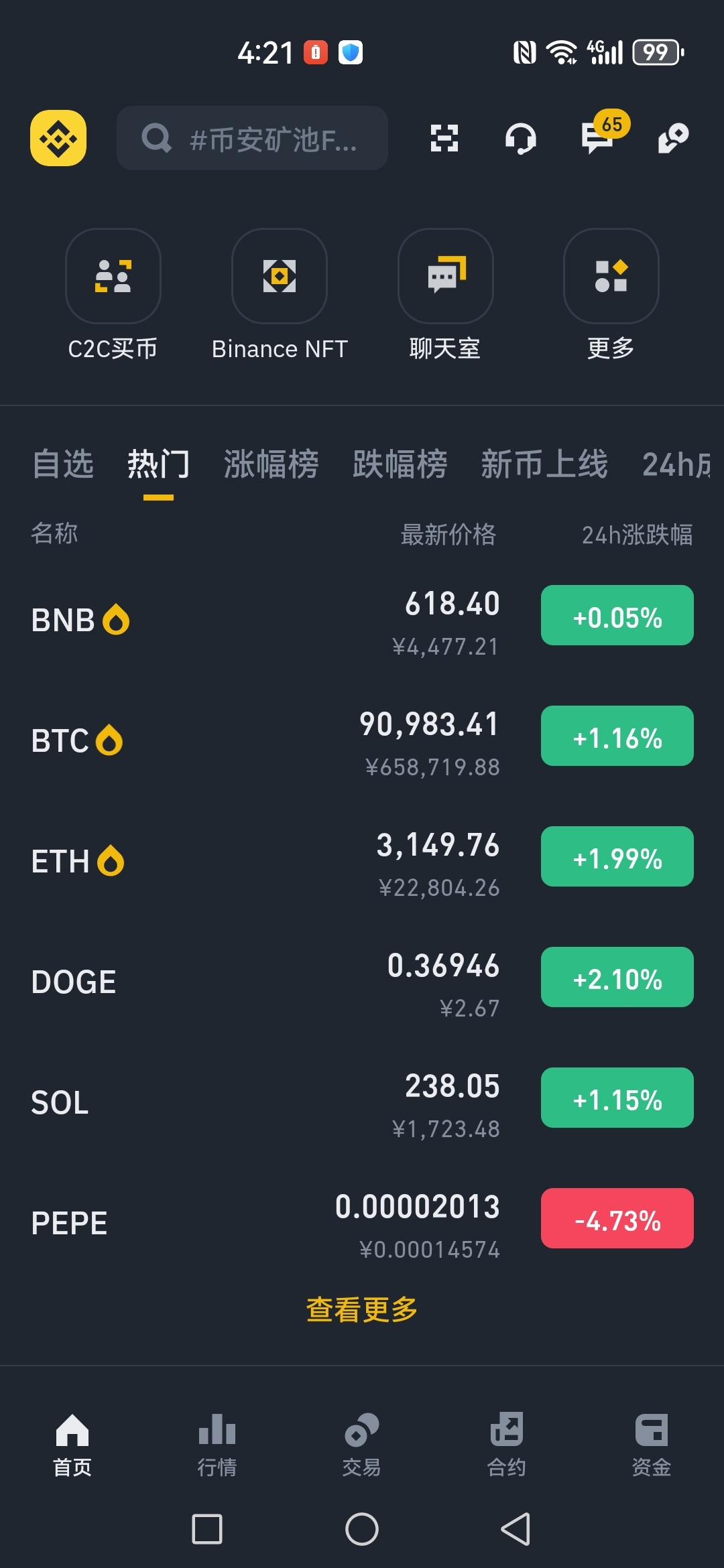Tap the search bar at the top
Image resolution: width=724 pixels, height=1568 pixels.
252,138
